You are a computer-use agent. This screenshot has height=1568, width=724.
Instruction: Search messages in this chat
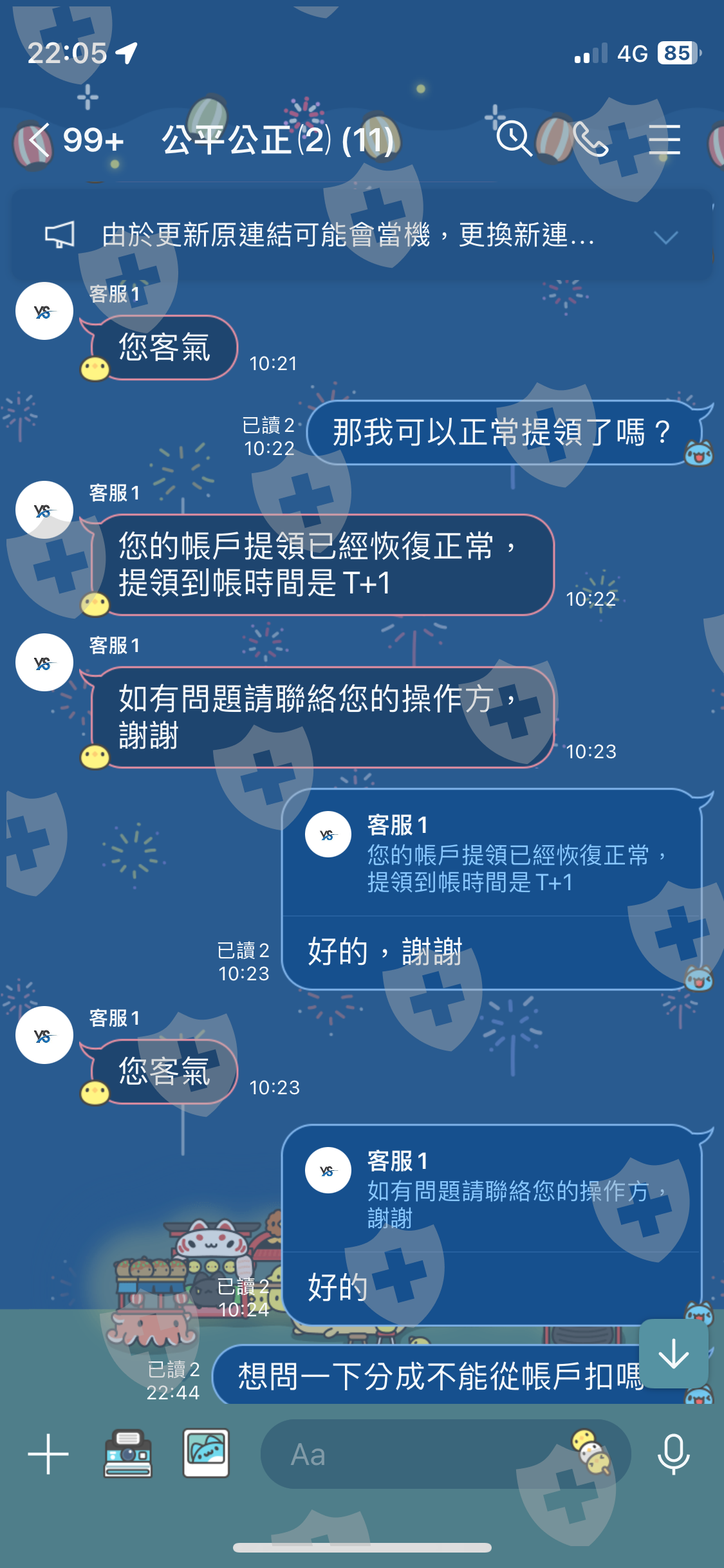click(x=514, y=139)
